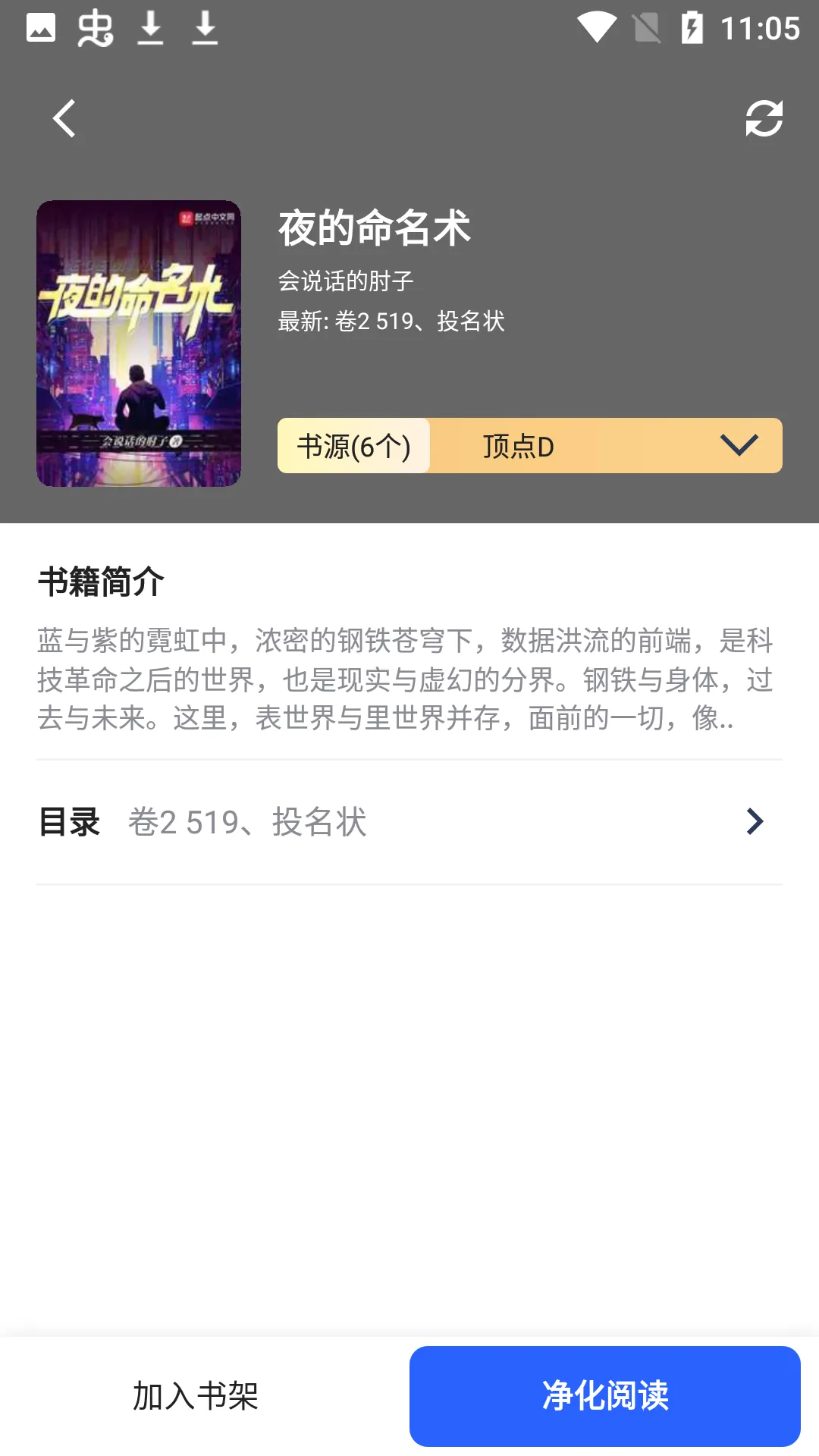Go back using the top-left arrow
This screenshot has width=819, height=1456.
[x=64, y=119]
